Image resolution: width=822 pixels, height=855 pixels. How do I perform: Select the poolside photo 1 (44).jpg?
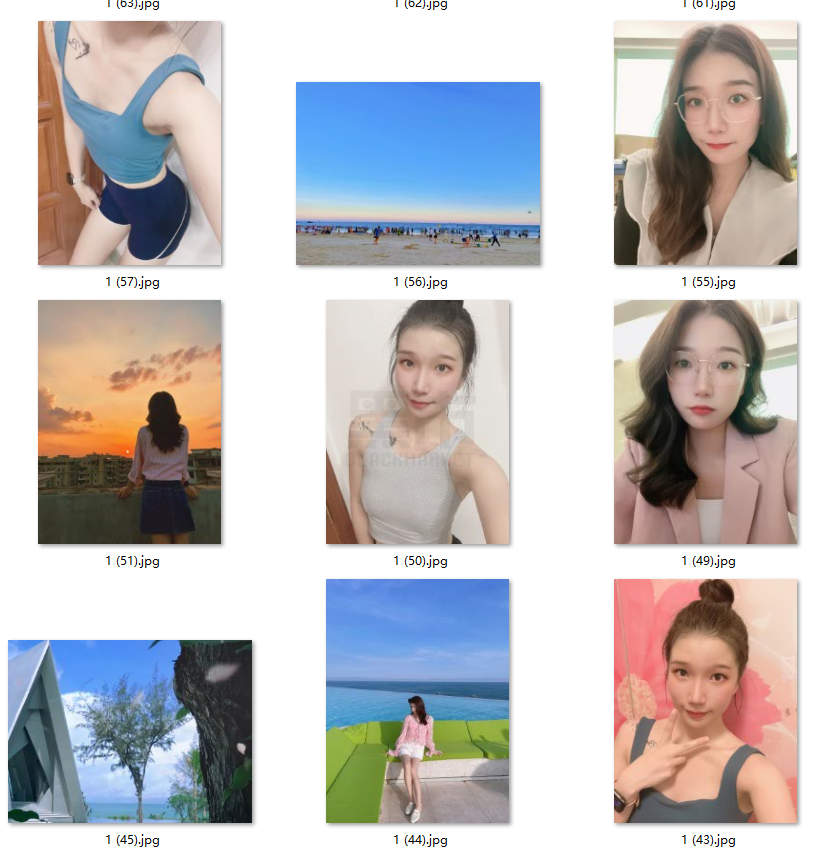coord(417,701)
